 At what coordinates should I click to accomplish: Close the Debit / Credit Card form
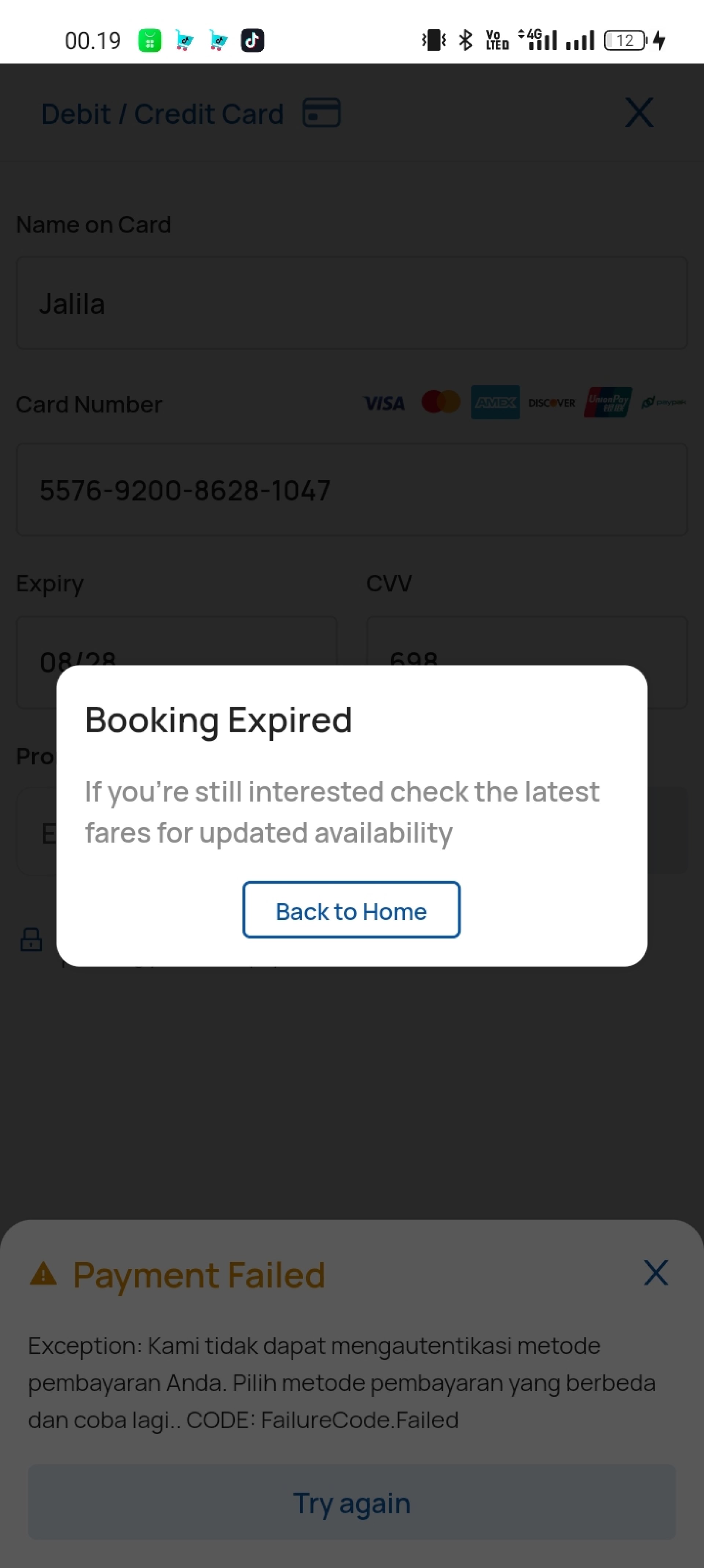coord(639,113)
